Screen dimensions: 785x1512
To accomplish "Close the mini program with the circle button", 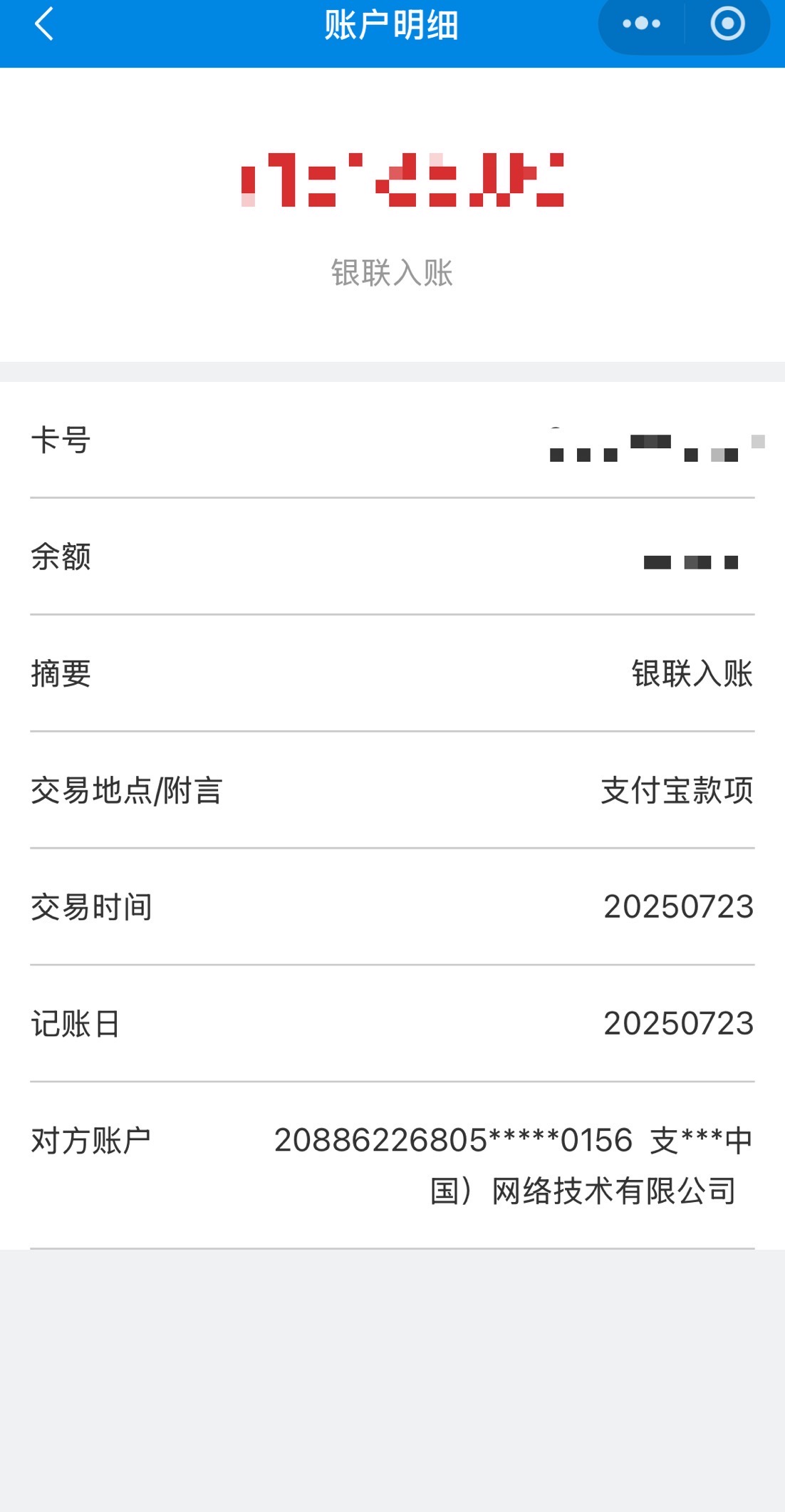I will click(727, 24).
